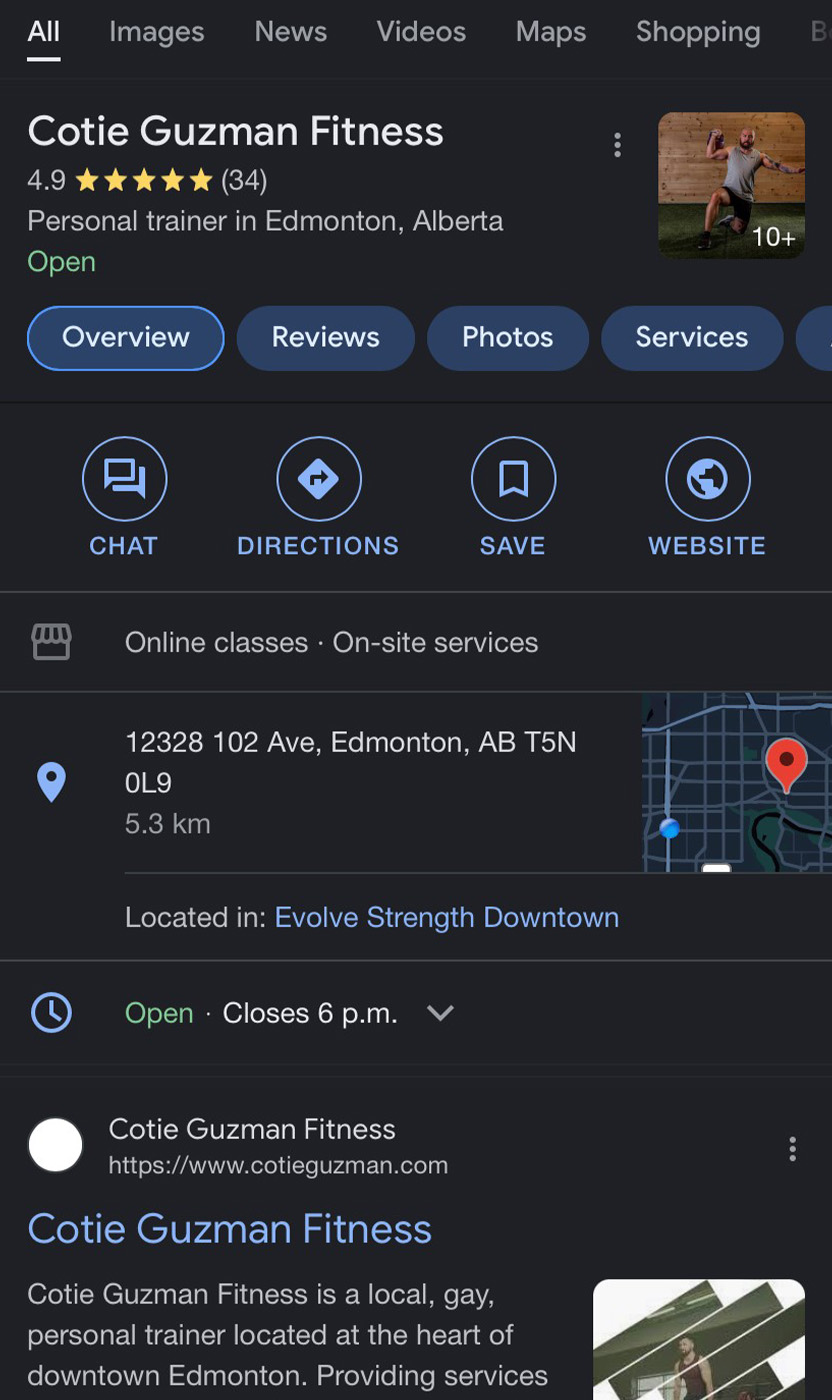832x1400 pixels.
Task: Select the Overview chip
Action: [x=126, y=338]
